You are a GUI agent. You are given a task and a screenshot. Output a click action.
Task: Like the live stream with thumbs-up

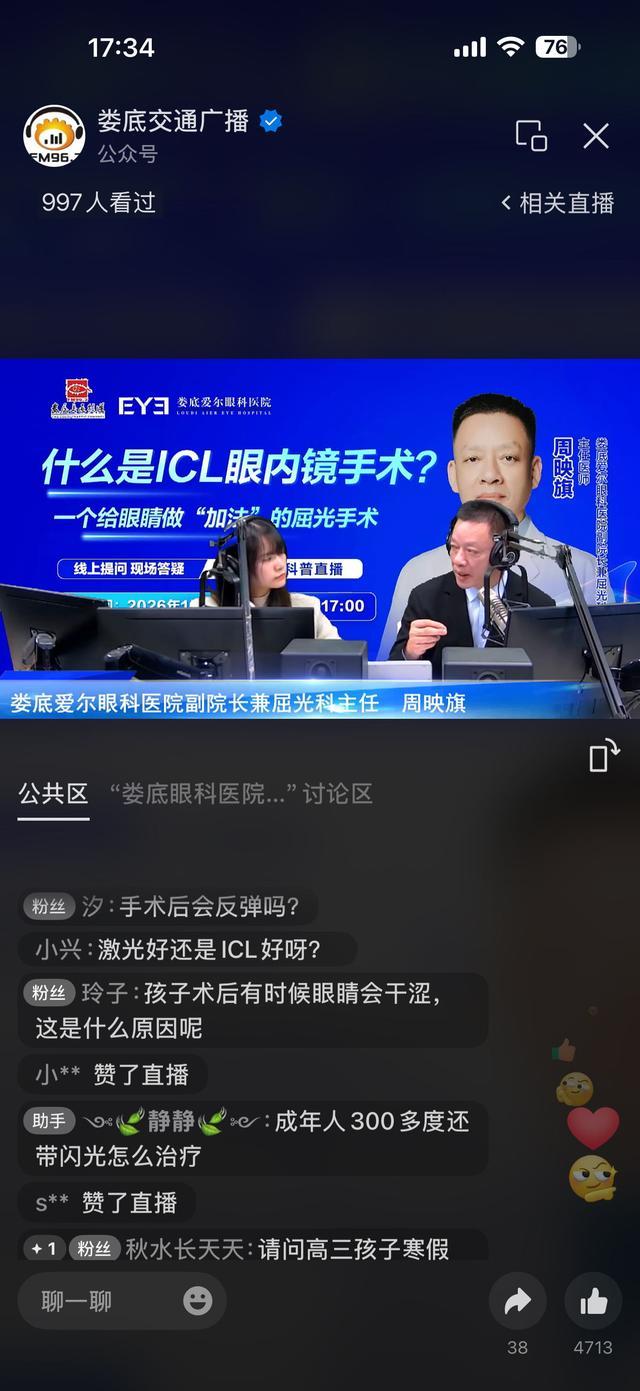pos(593,1301)
